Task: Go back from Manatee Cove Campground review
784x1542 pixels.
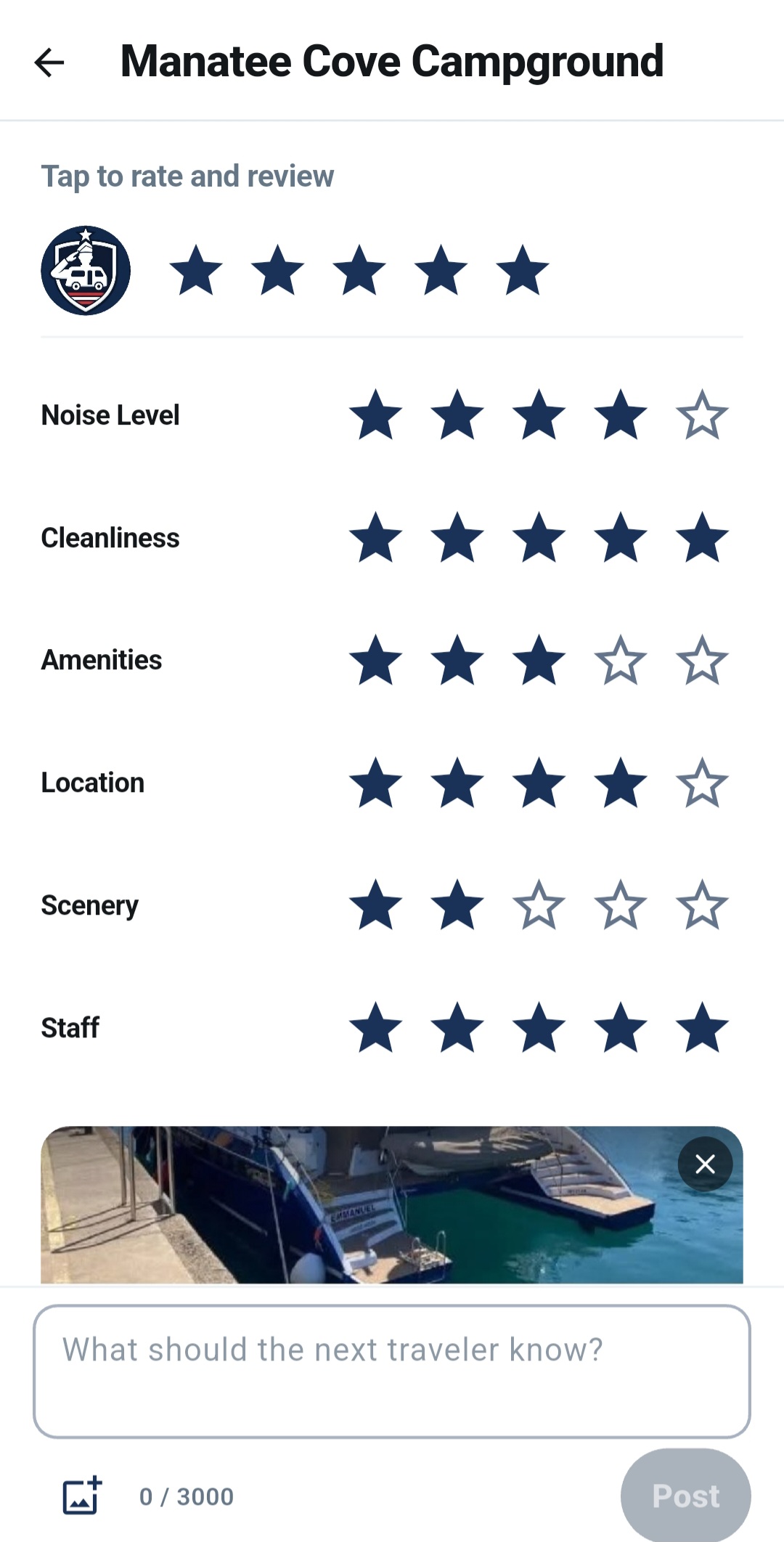Action: pos(49,62)
